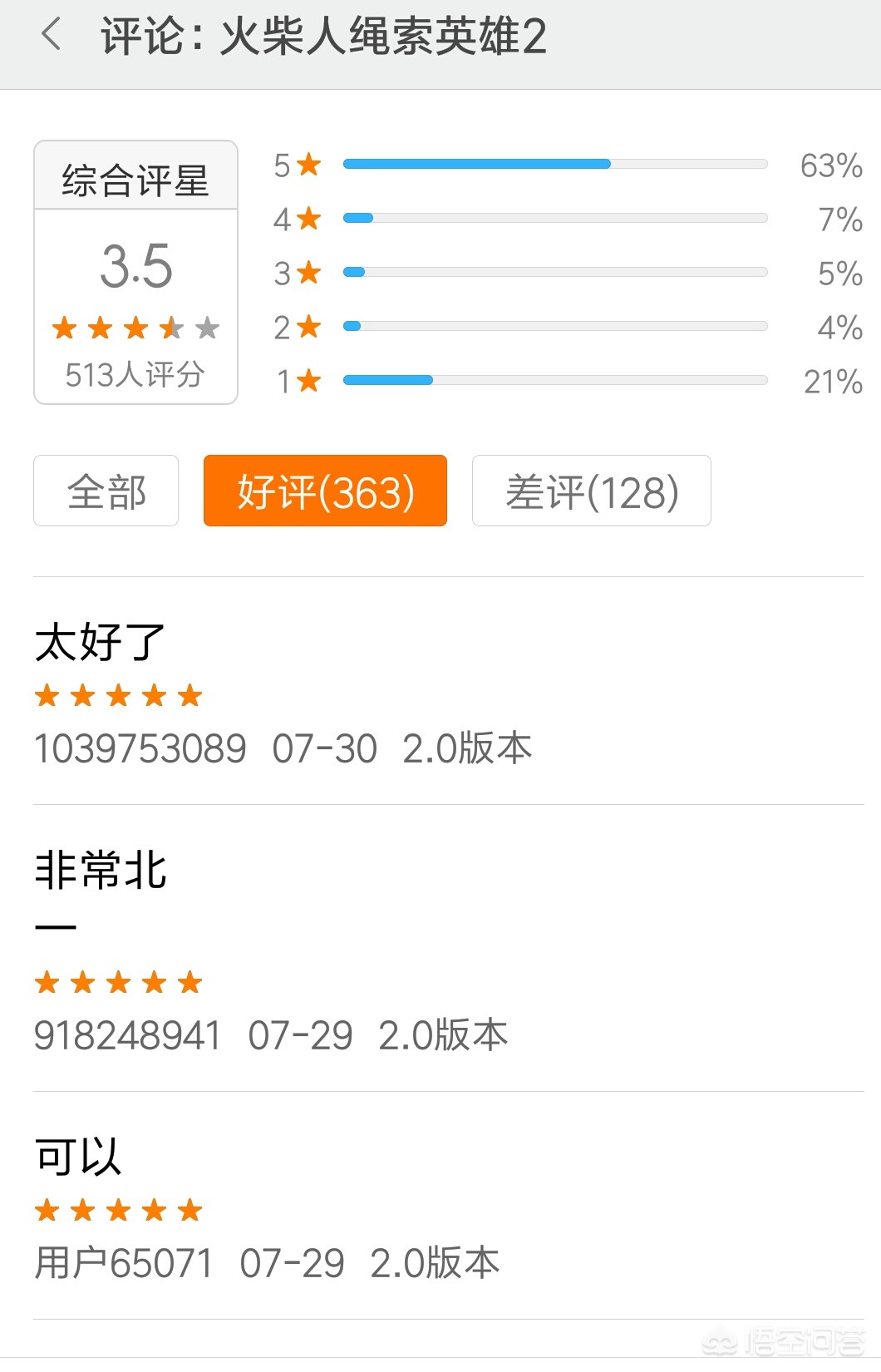Select the 好评(363) filter
Screen dimensions: 881x1372
325,491
